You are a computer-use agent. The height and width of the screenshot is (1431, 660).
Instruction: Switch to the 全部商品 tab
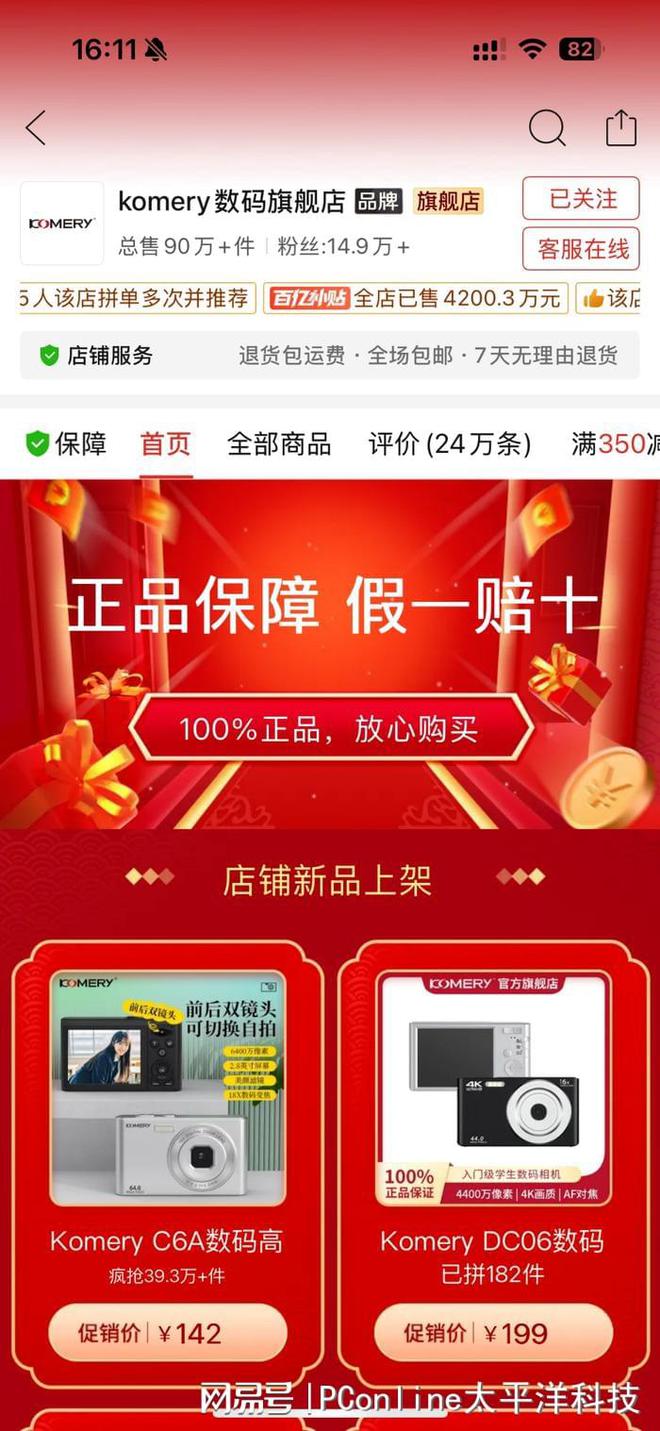[x=279, y=444]
